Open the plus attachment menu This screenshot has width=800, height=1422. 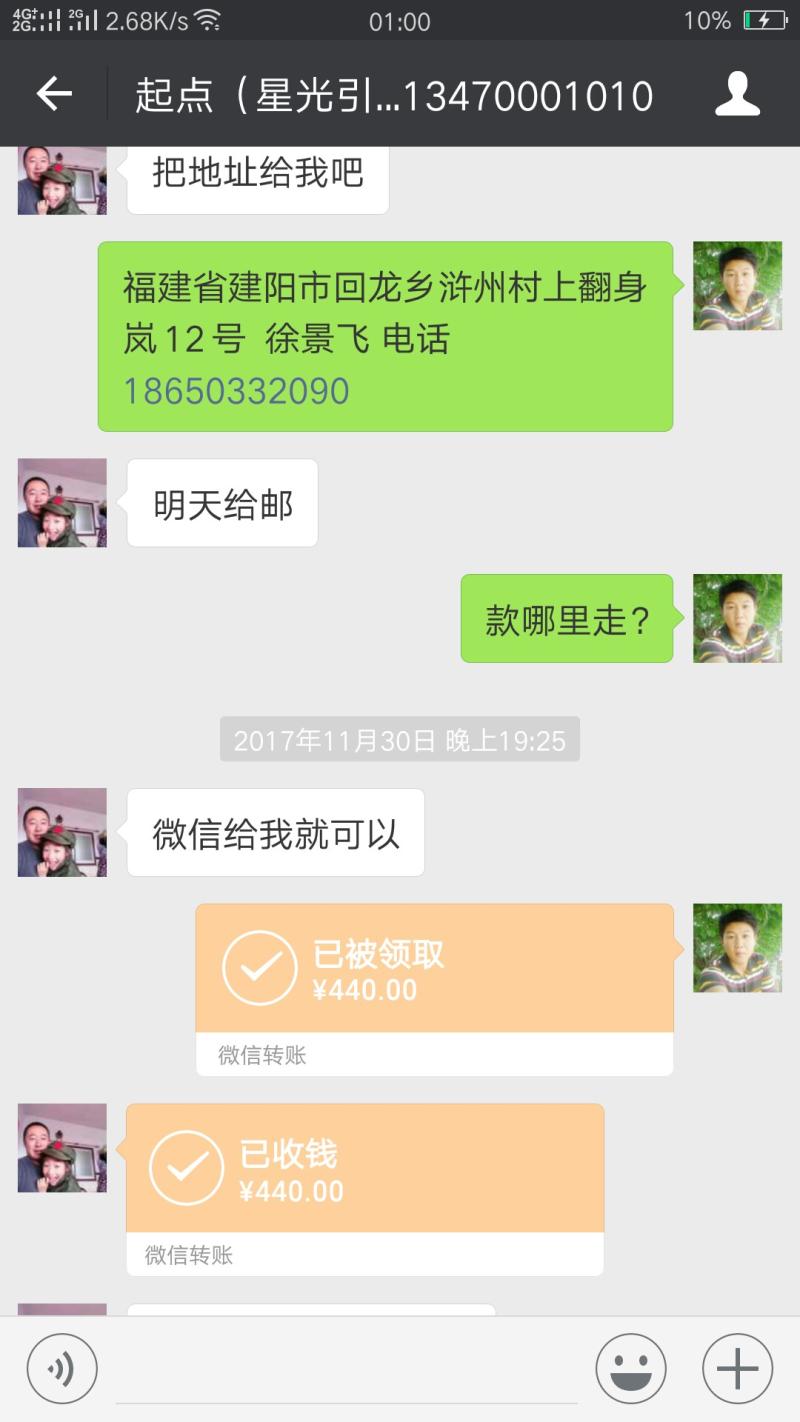click(738, 1368)
